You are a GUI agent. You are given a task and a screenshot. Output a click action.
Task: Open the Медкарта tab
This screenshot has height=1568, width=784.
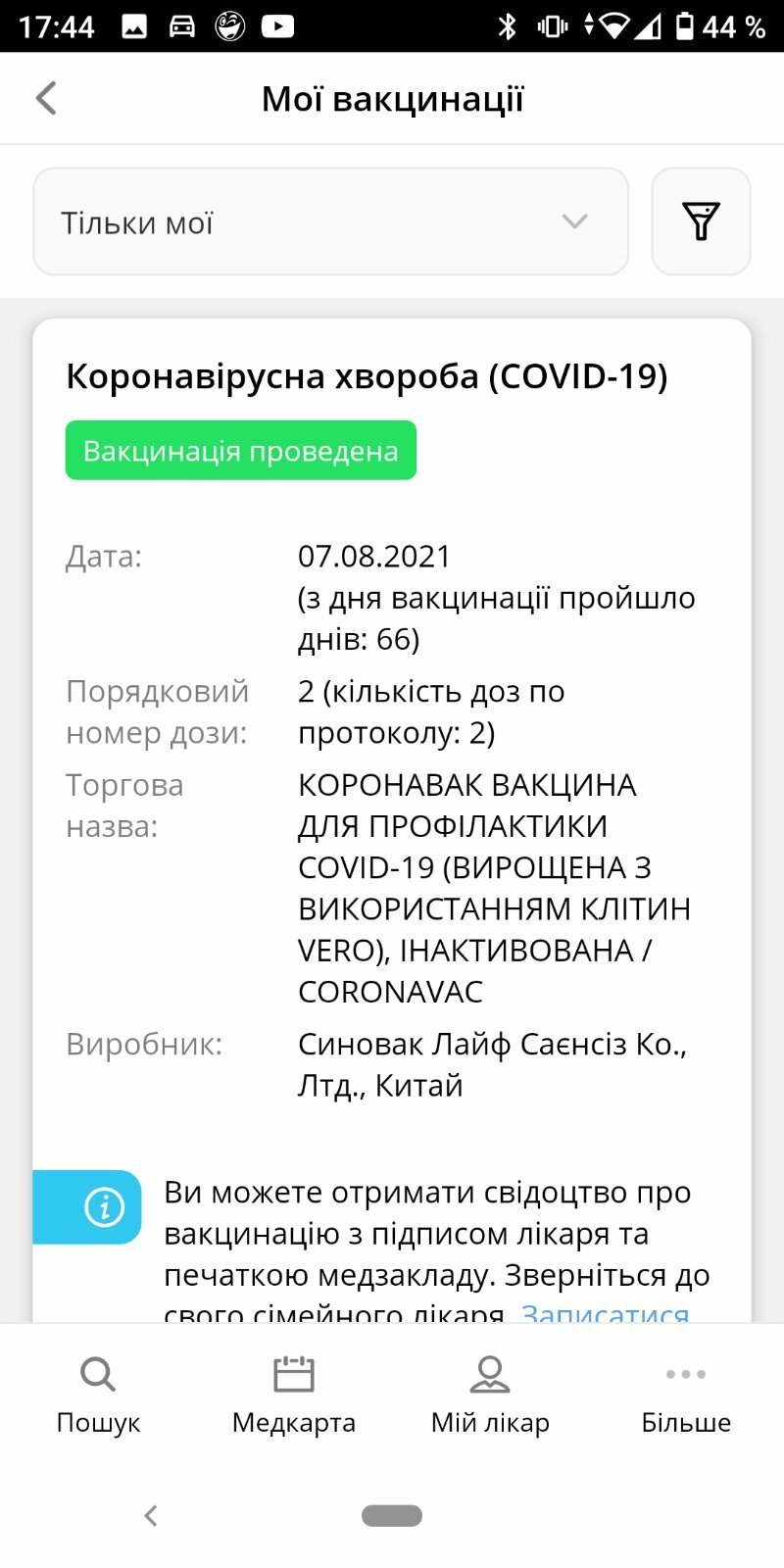point(294,1396)
